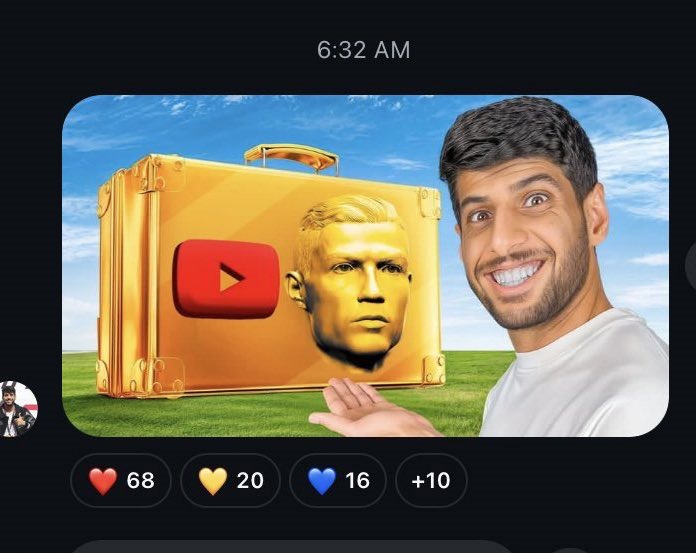Expand the +10 more reactions chip
The height and width of the screenshot is (553, 696).
point(431,480)
